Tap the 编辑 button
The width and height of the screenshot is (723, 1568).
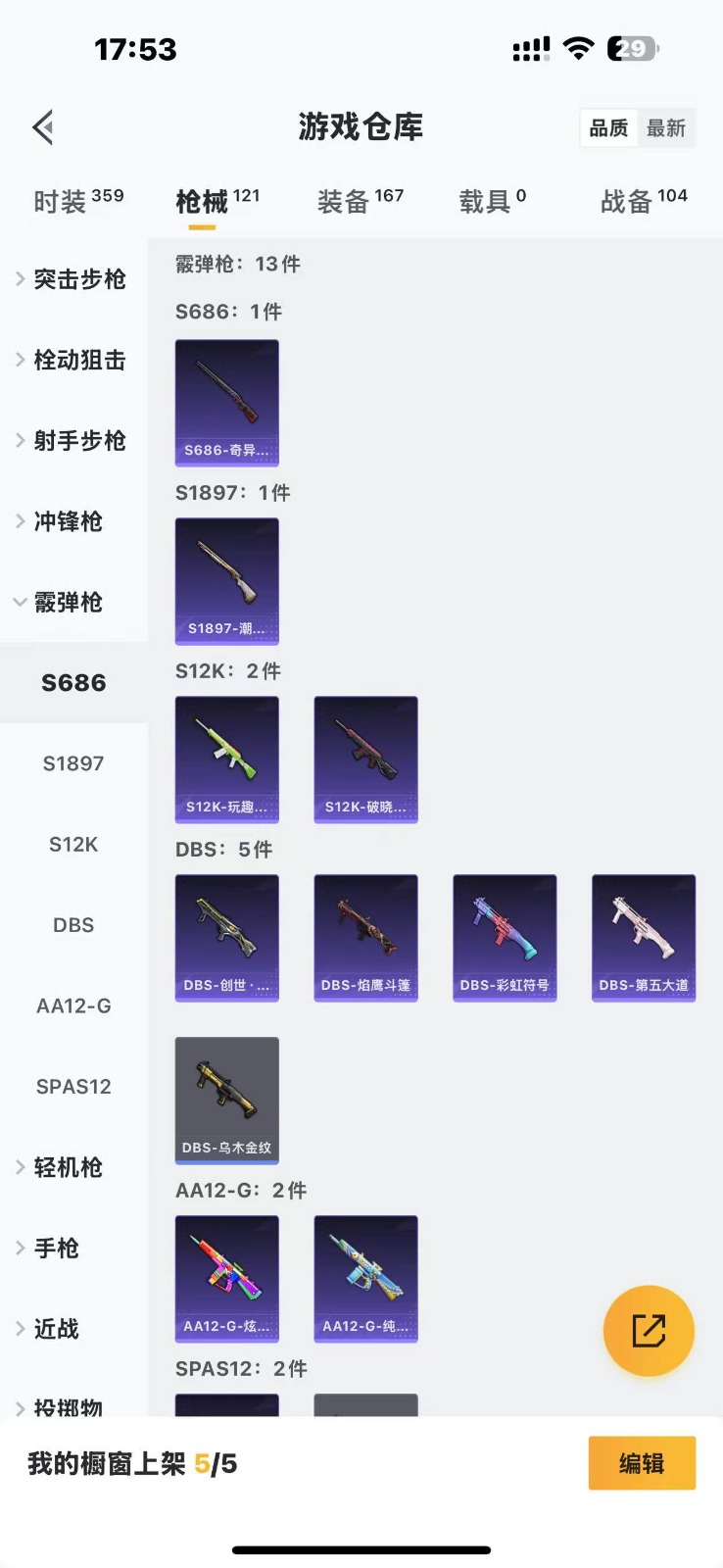pyautogui.click(x=642, y=1463)
